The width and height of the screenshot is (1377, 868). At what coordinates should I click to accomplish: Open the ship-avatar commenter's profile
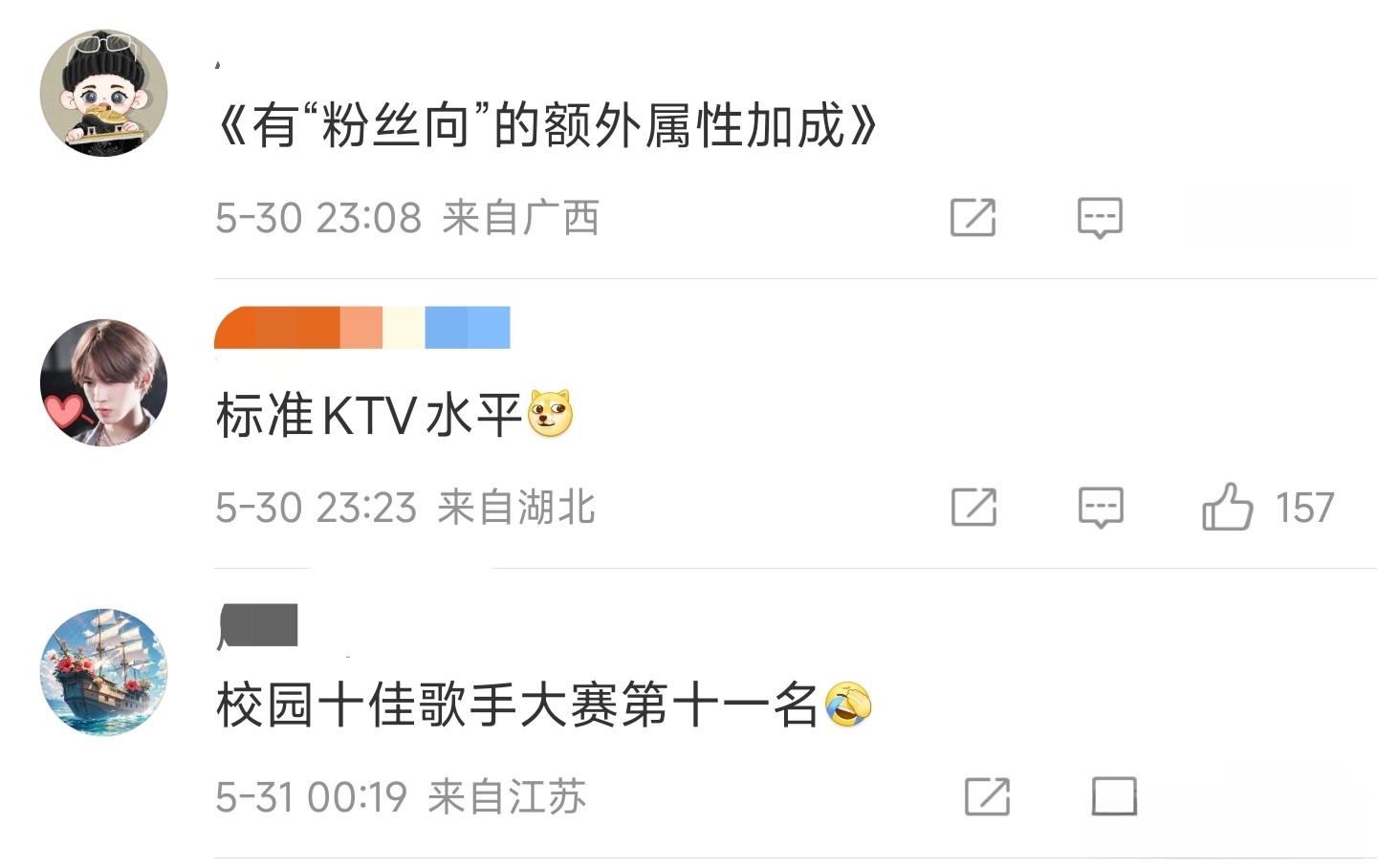(x=104, y=672)
